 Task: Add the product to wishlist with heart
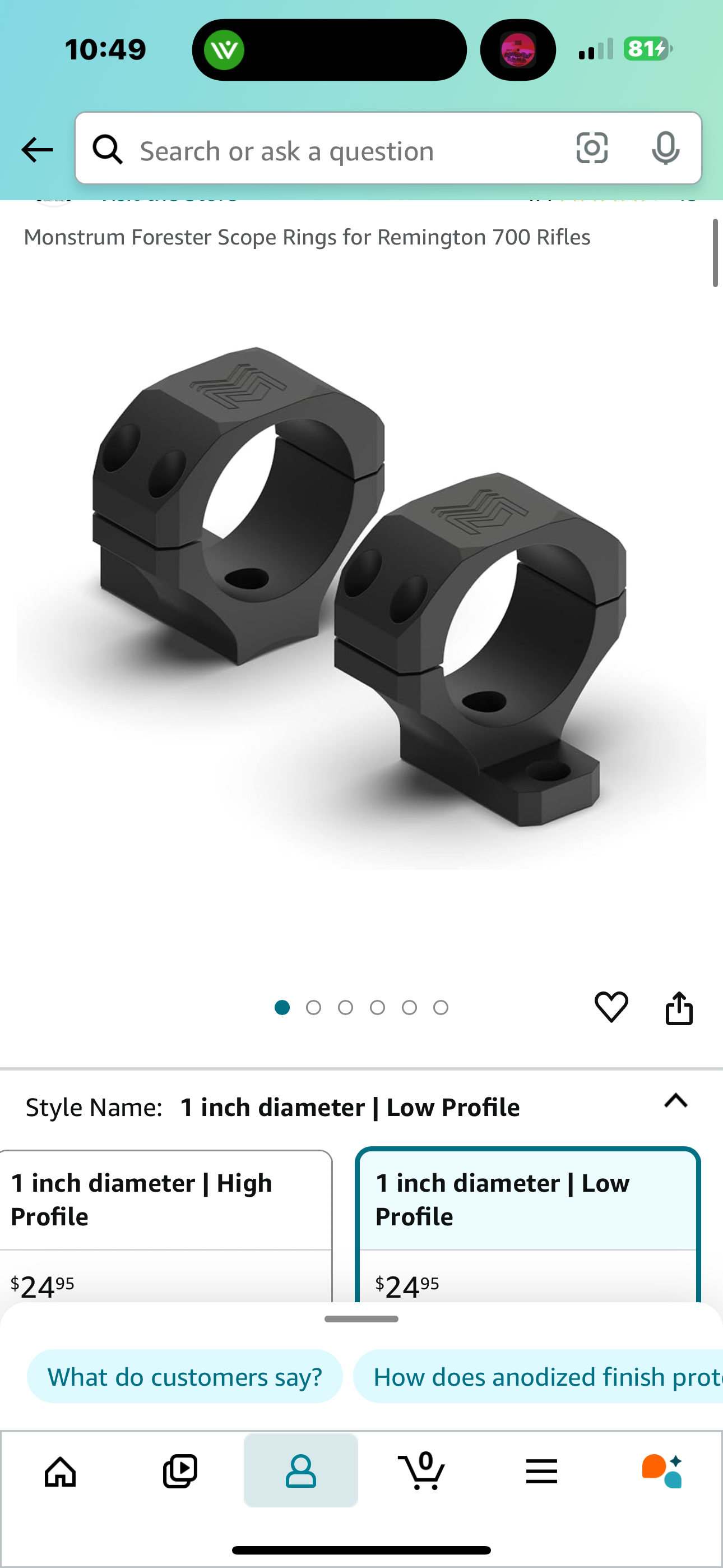coord(611,1007)
